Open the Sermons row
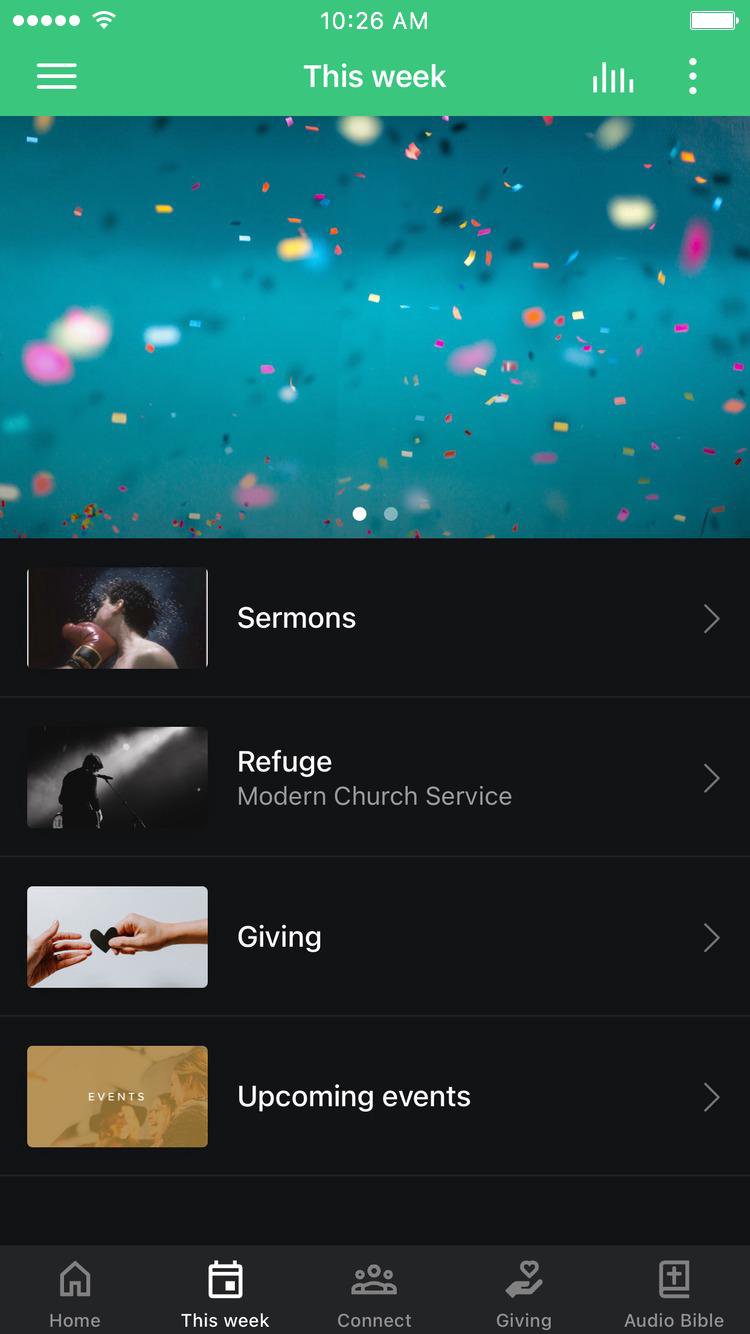This screenshot has height=1334, width=750. click(x=375, y=618)
